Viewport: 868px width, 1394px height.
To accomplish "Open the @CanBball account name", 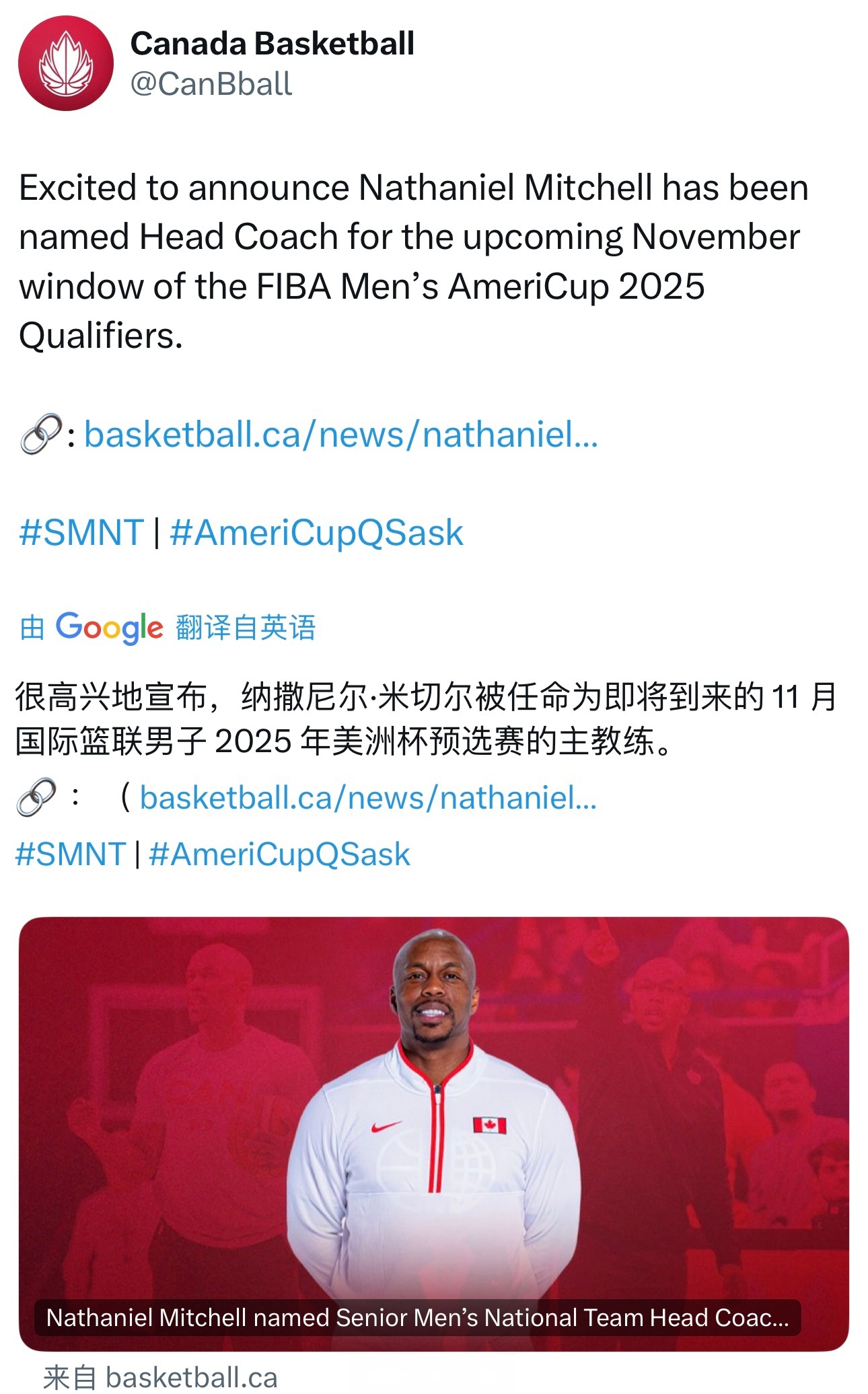I will click(211, 85).
